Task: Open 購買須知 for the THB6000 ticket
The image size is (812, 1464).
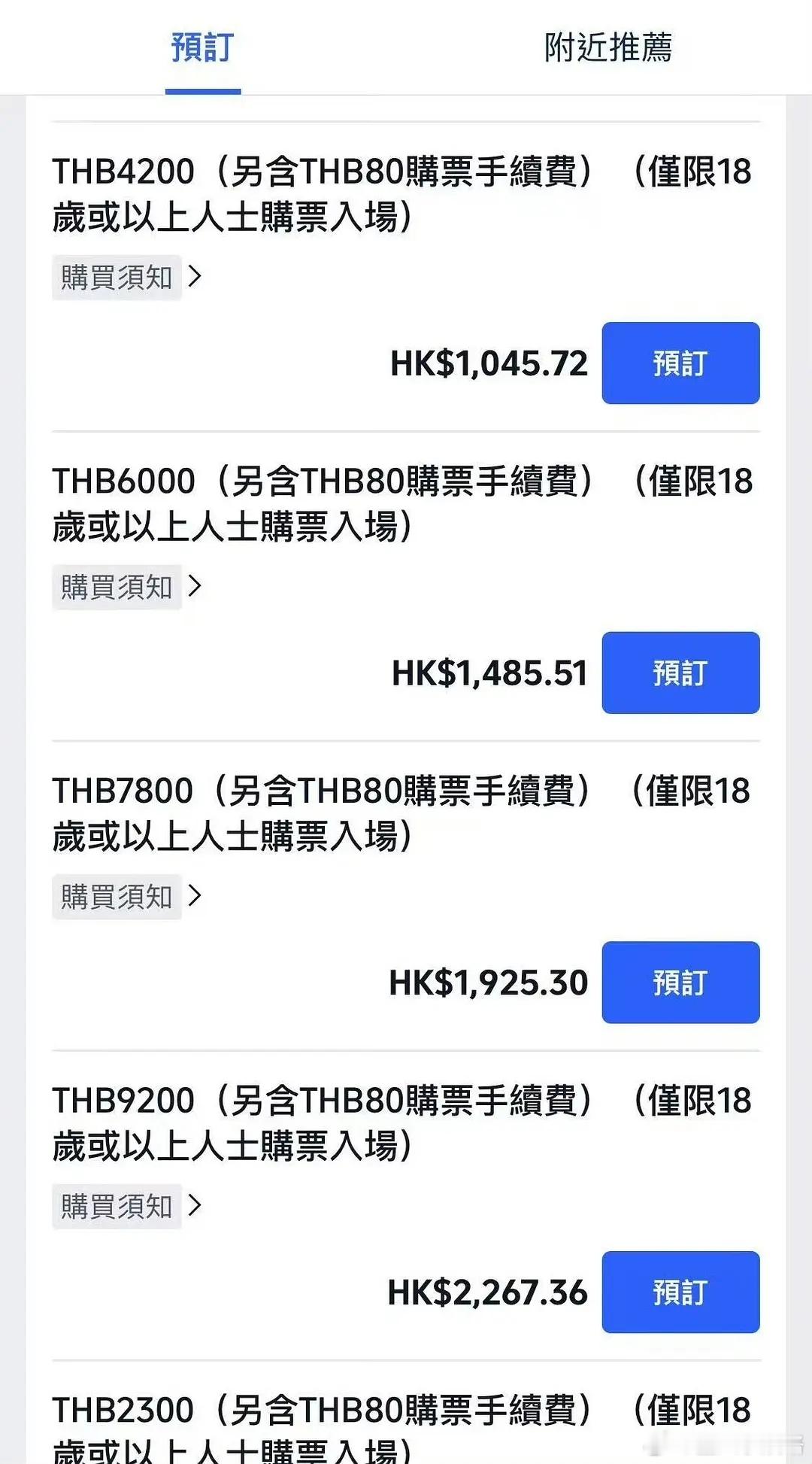Action: (117, 586)
